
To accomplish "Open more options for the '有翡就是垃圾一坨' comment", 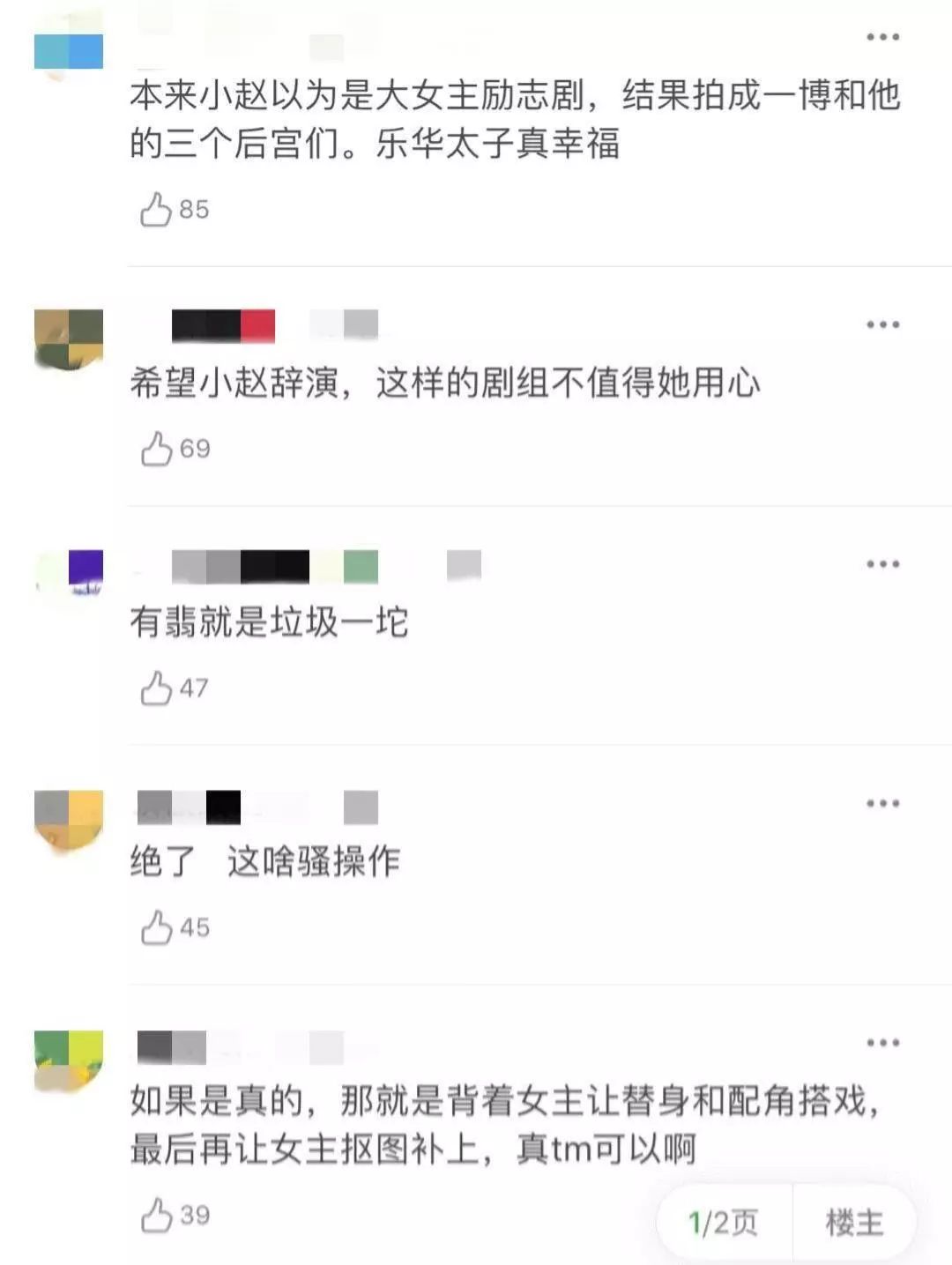I will (882, 564).
